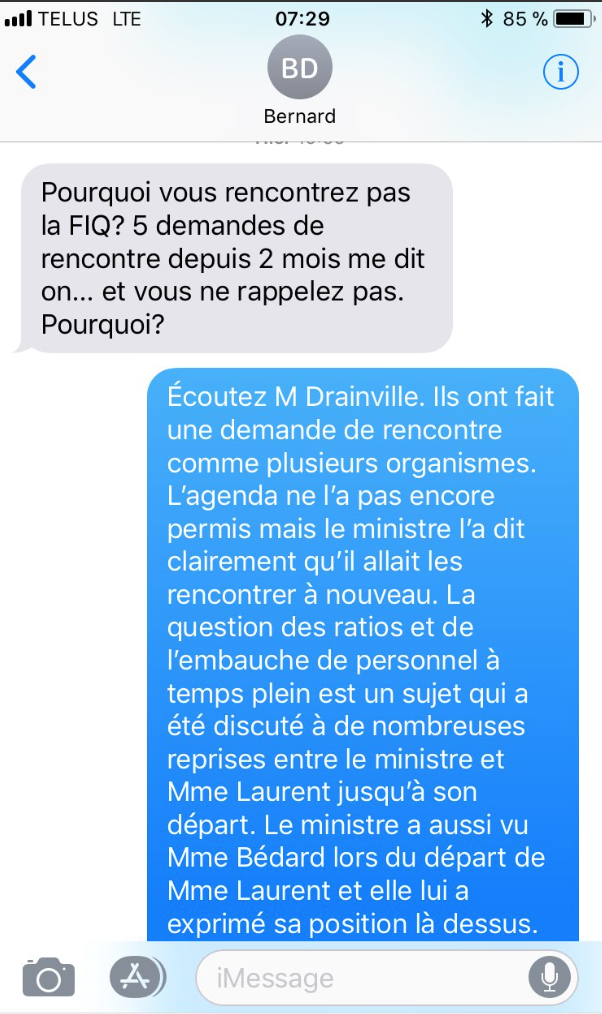
Task: Record an audio message with microphone
Action: (x=549, y=977)
